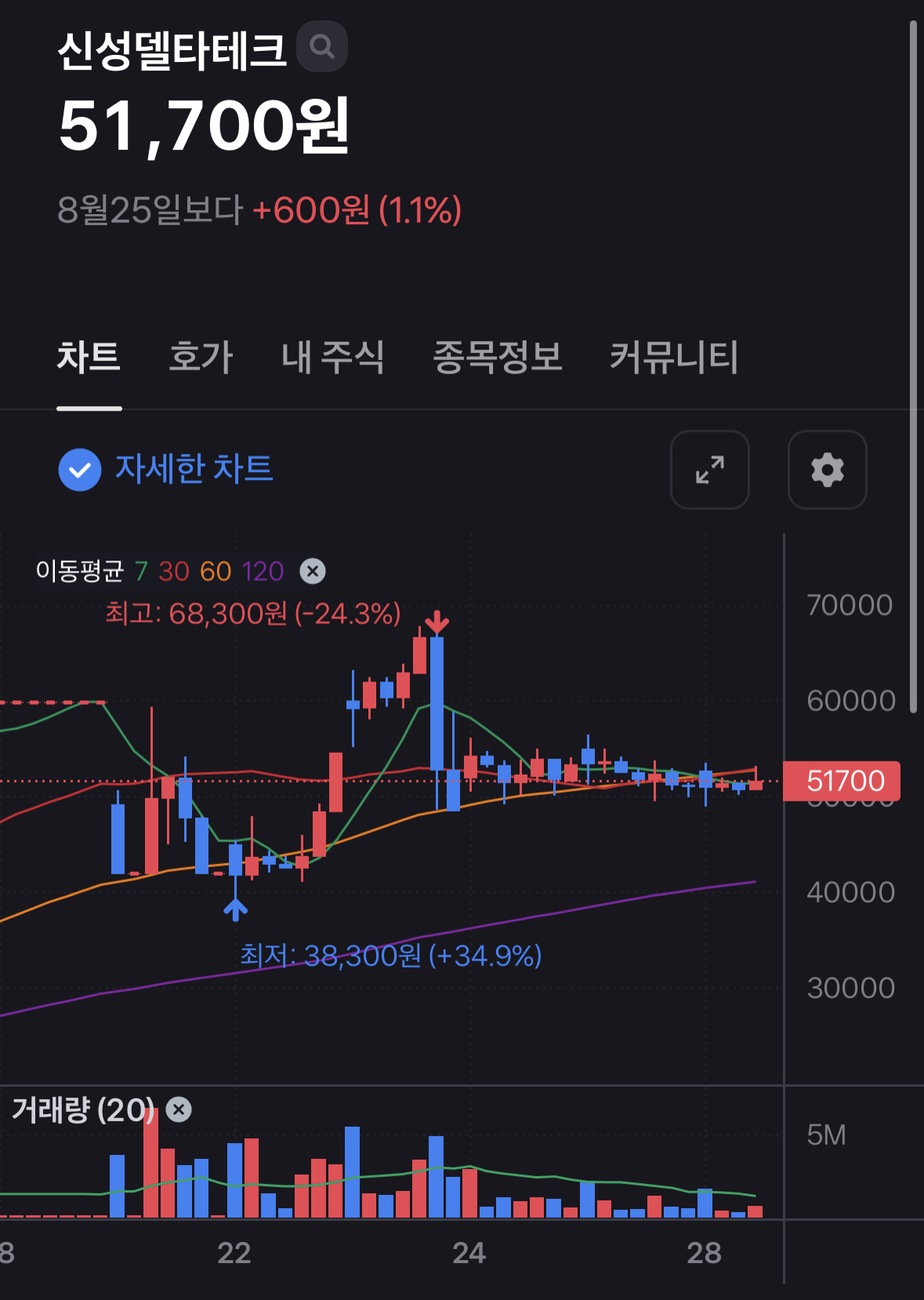
Task: Open the 내 주식 tab
Action: [x=332, y=358]
